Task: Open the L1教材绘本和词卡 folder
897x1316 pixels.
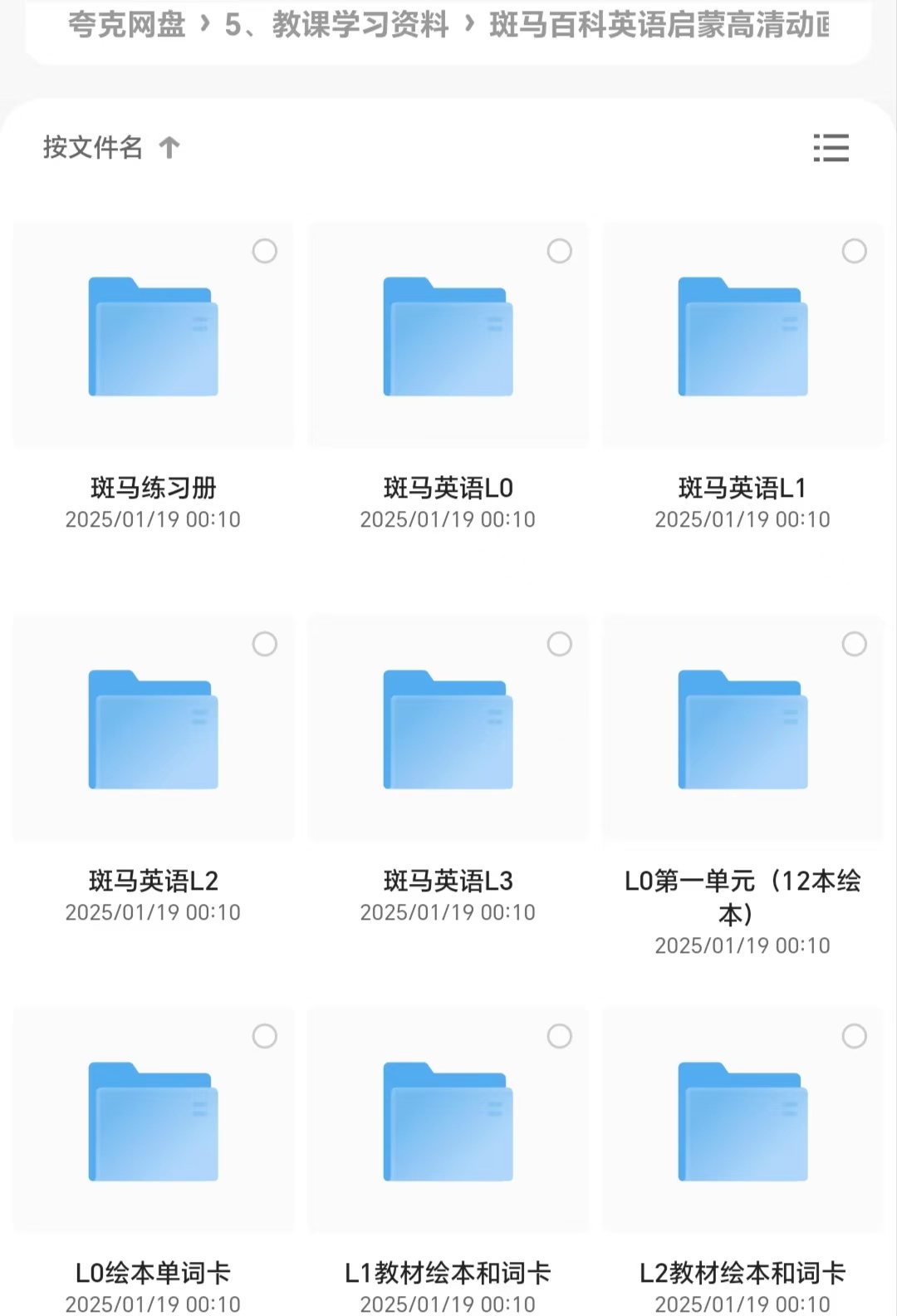Action: 448,1122
